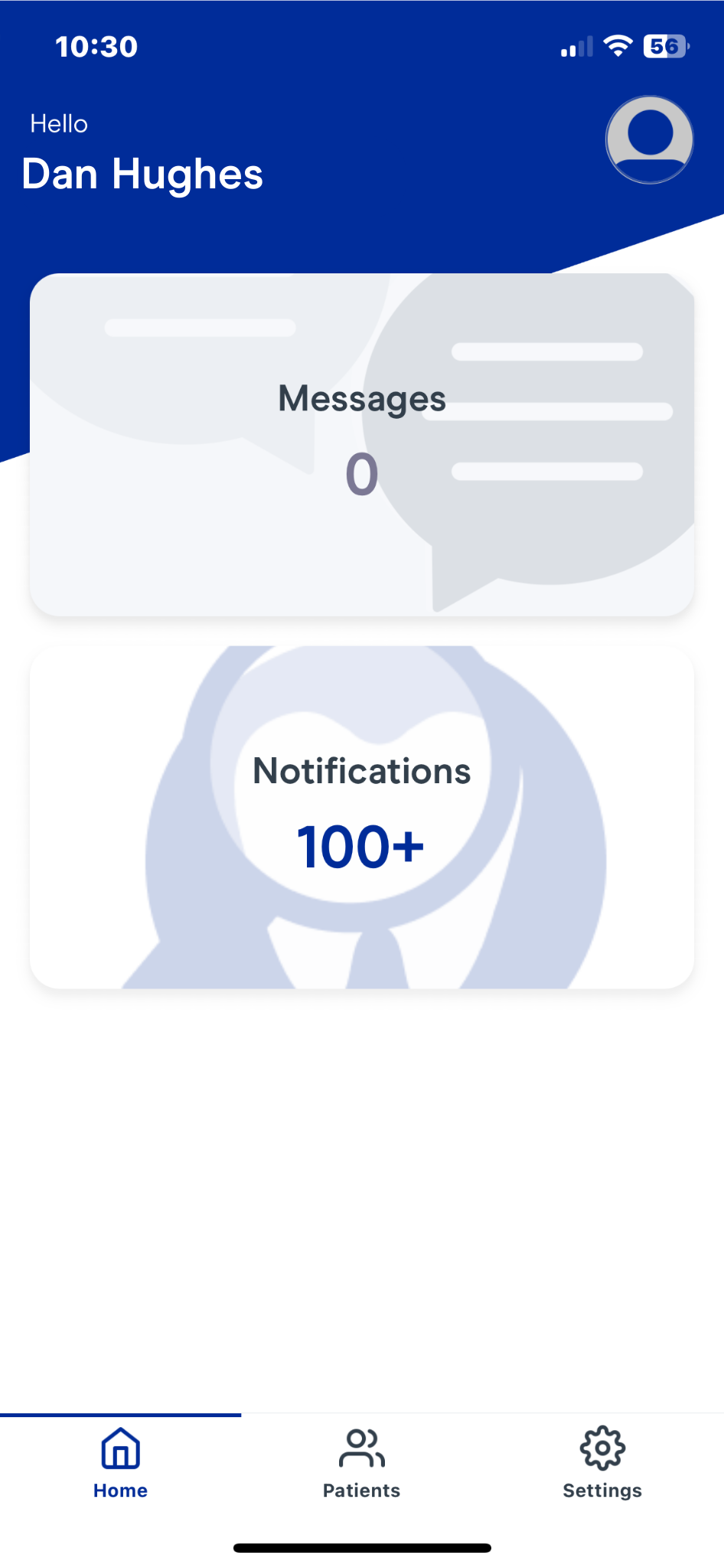The image size is (724, 1568).
Task: Select the Home tab label
Action: tap(119, 1490)
